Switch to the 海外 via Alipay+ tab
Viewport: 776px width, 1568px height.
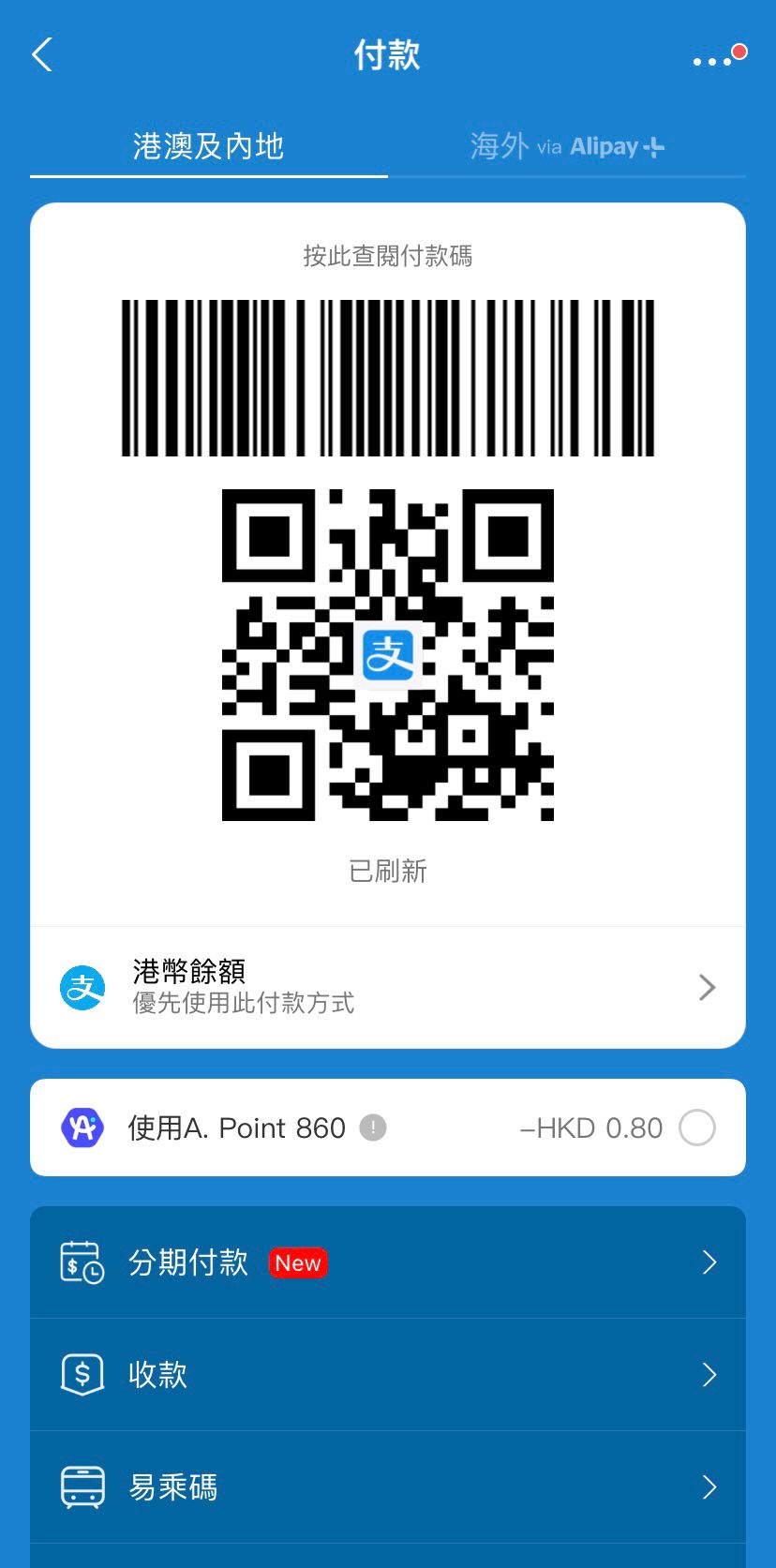(x=567, y=146)
